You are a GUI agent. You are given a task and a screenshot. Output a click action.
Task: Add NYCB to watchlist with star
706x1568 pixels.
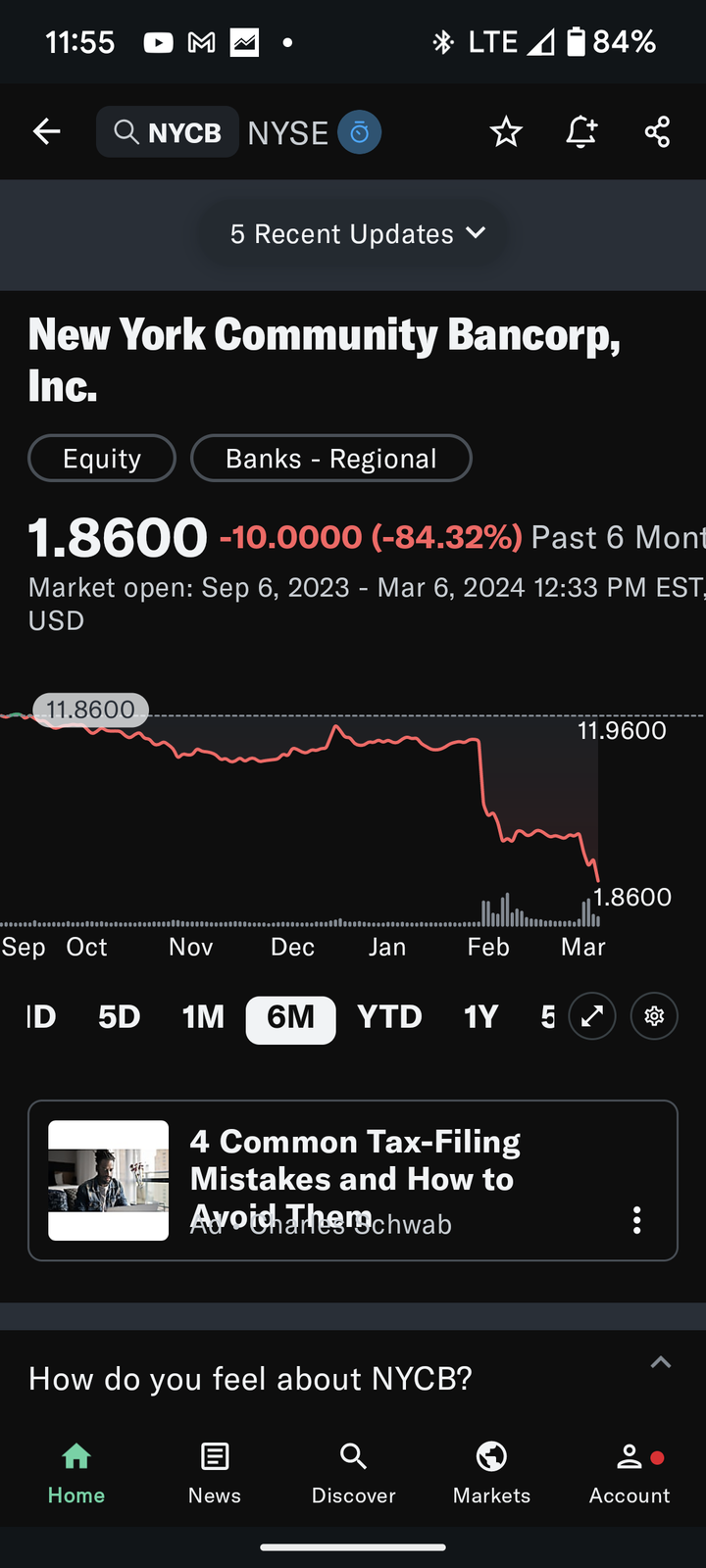pyautogui.click(x=506, y=131)
